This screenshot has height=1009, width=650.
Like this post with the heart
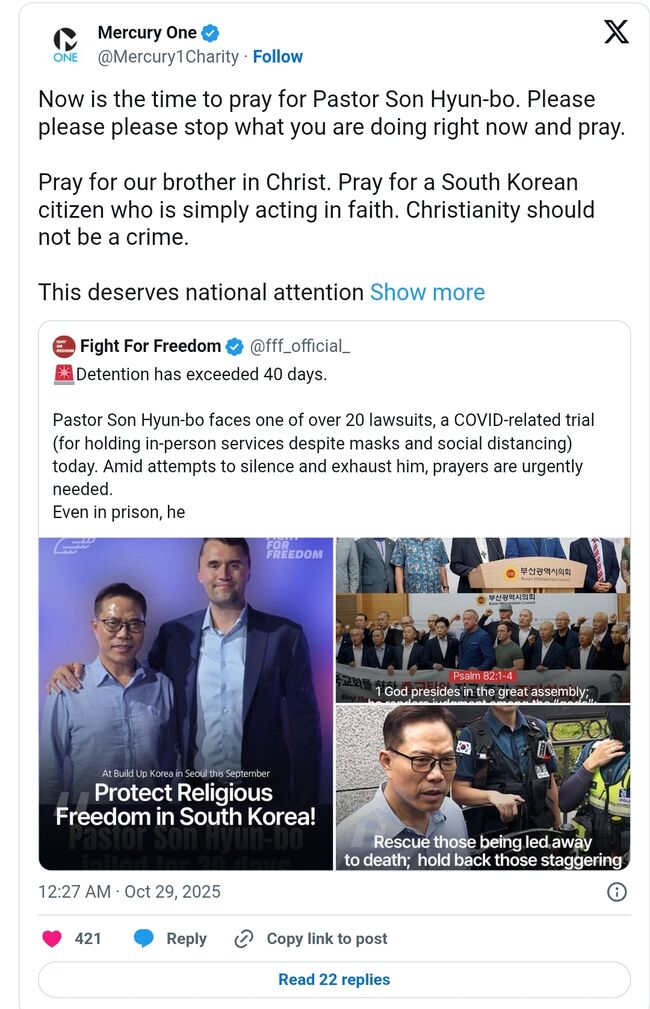click(53, 938)
